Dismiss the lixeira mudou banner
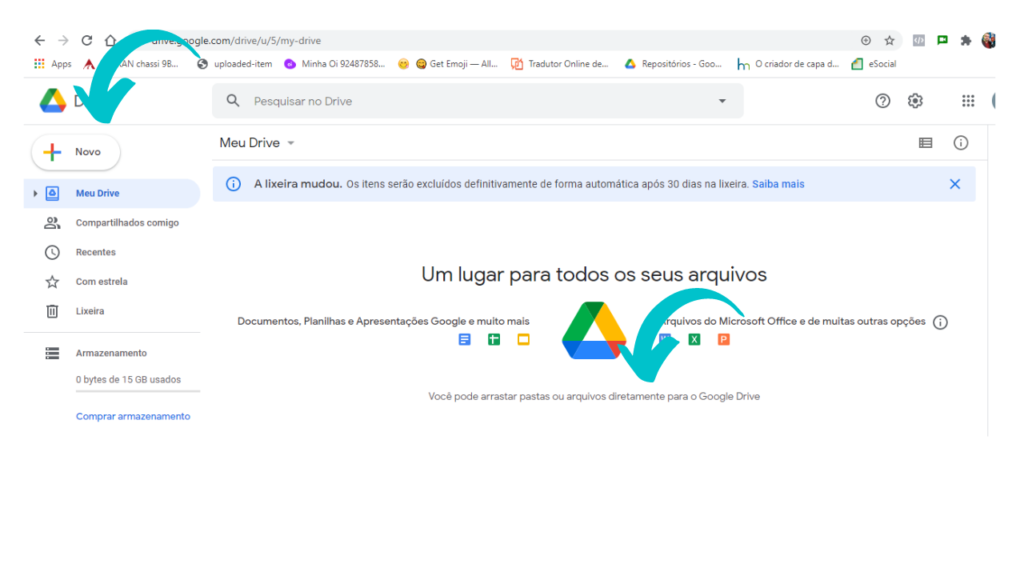Image resolution: width=1024 pixels, height=576 pixels. click(x=955, y=184)
